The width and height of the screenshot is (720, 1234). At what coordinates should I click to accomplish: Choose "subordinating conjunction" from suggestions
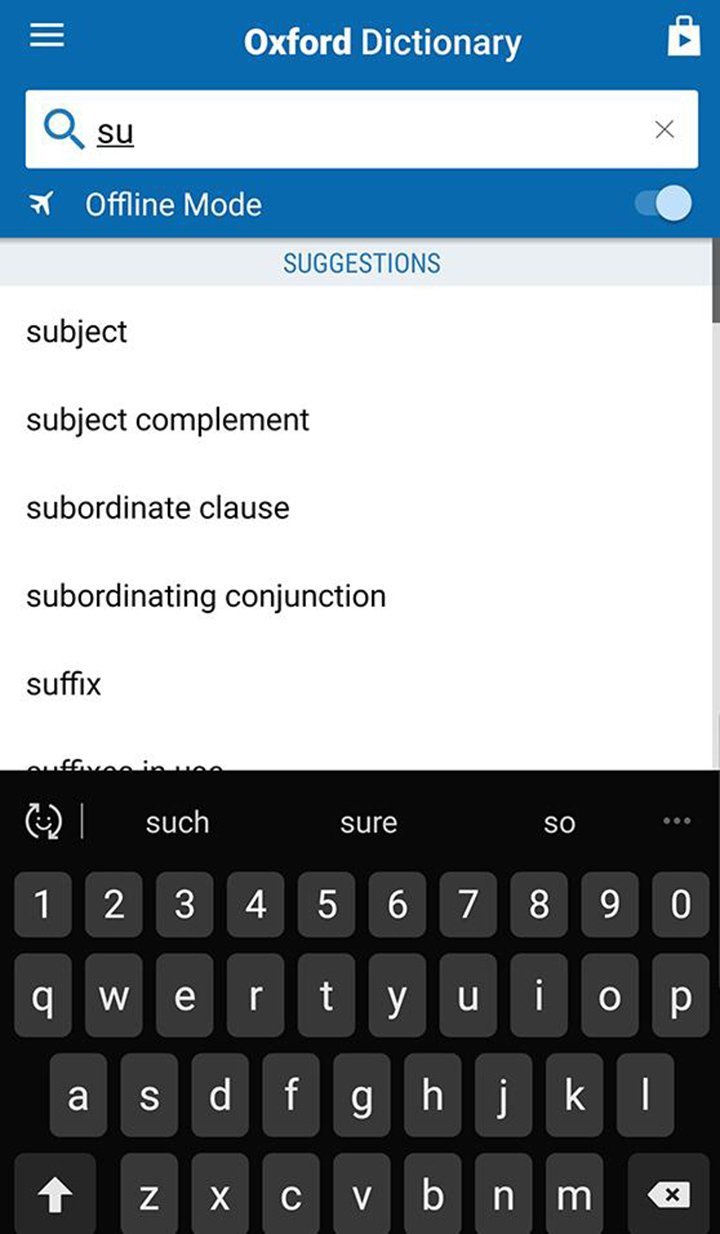click(x=206, y=596)
